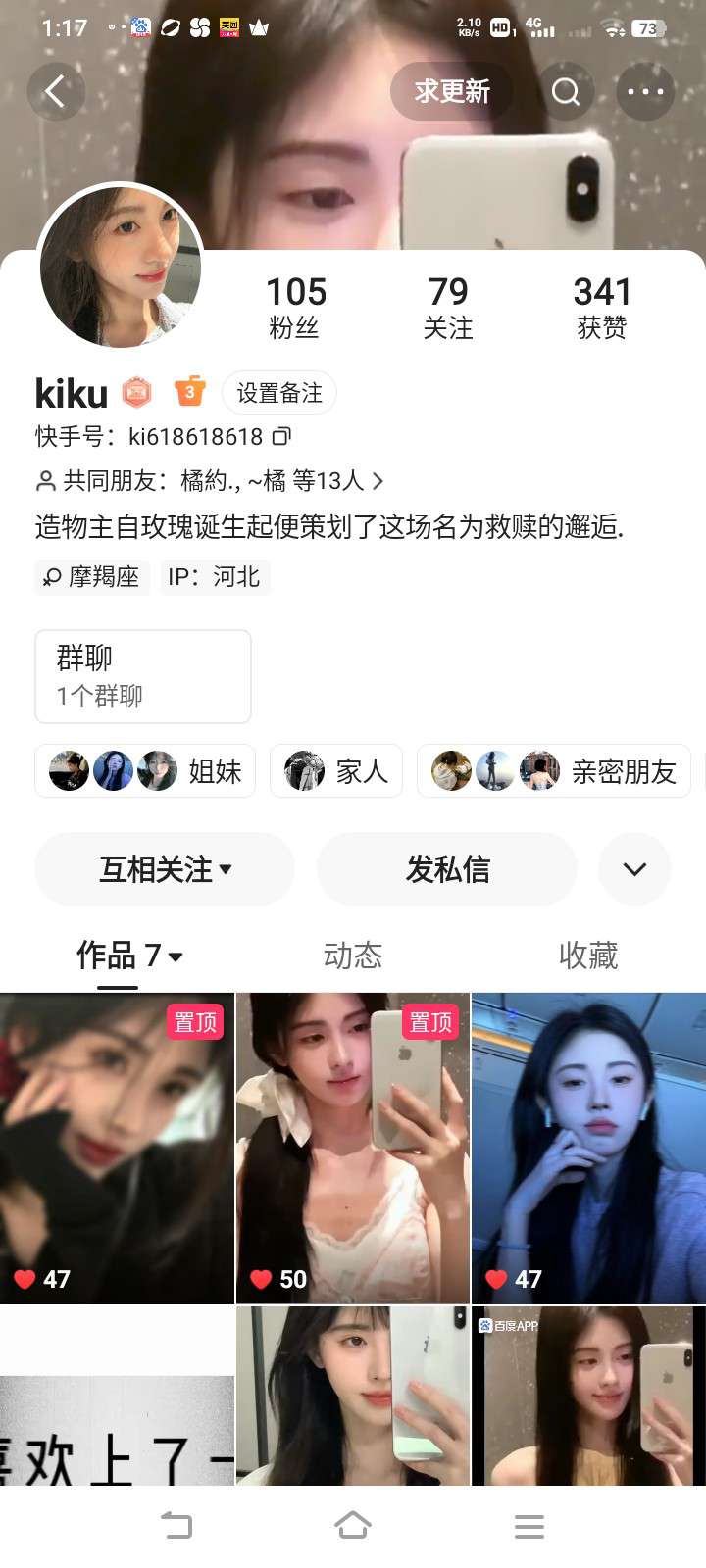Open the 姐妹 group chip

pos(145,771)
